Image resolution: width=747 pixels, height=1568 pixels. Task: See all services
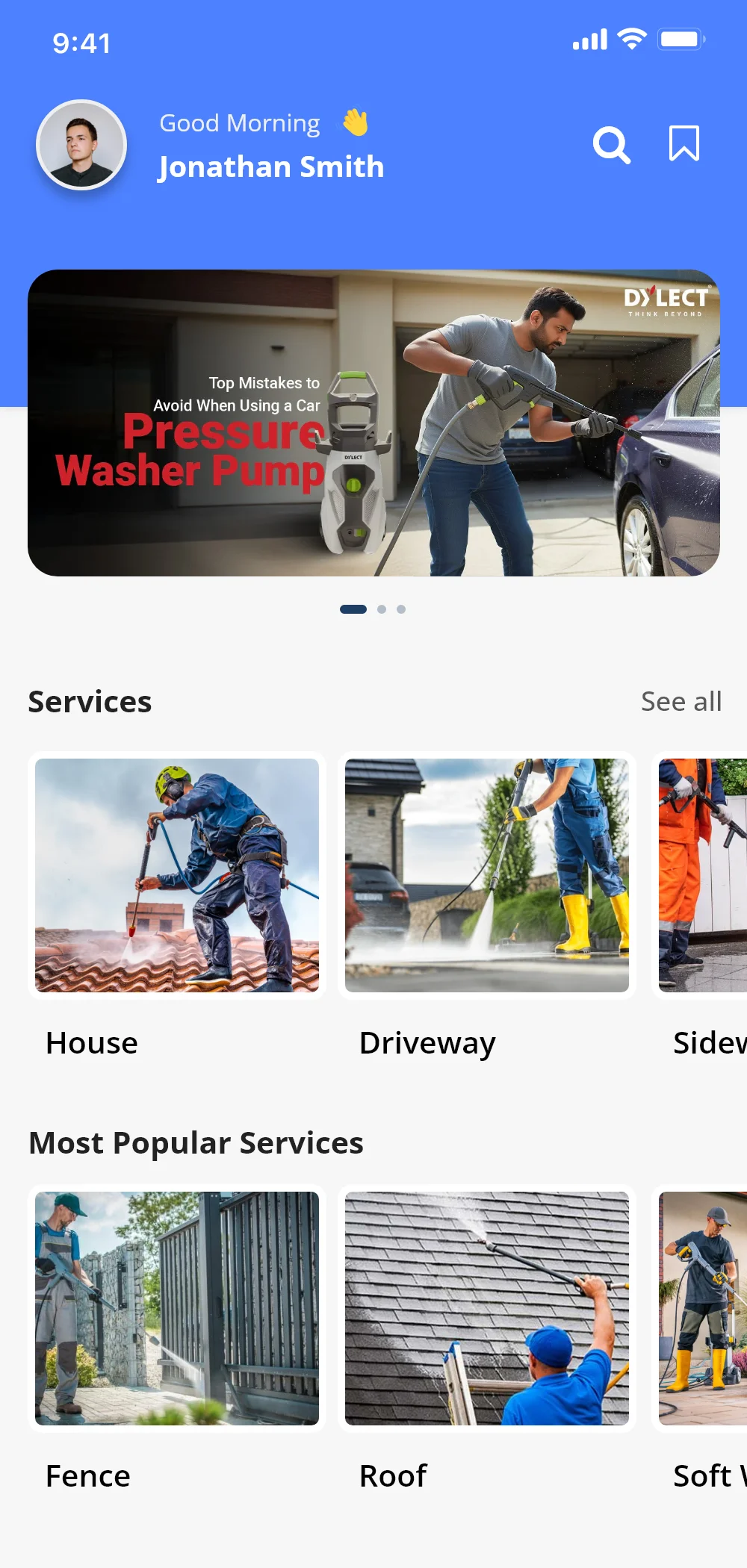pos(681,702)
